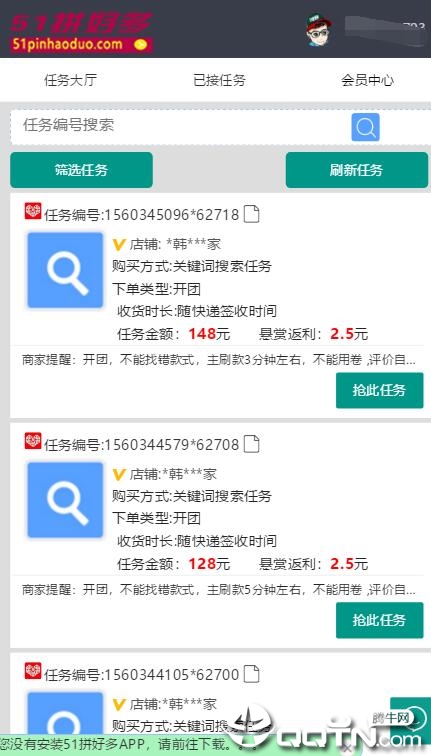
Task: Copy task number 1560344105*62700
Action: [x=251, y=674]
